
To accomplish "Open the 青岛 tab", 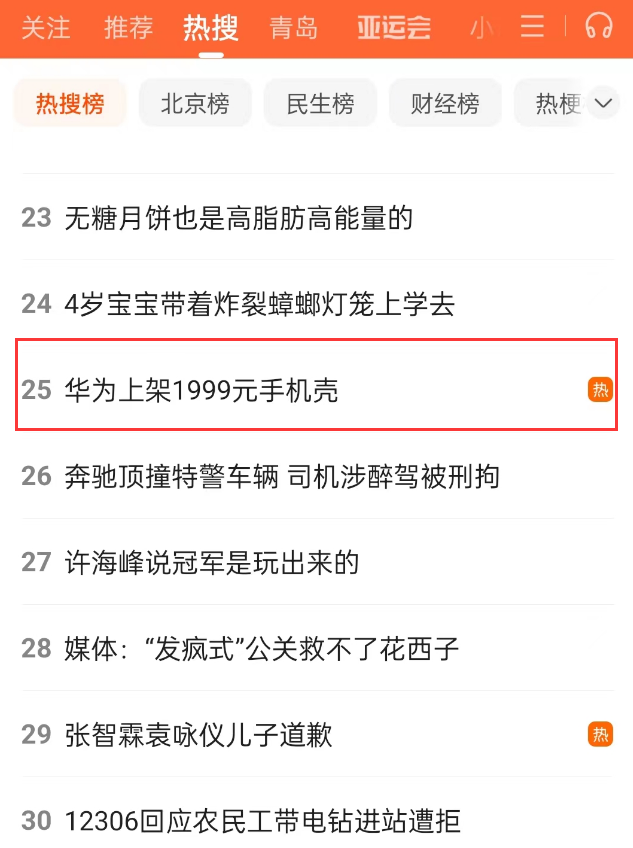I will click(x=294, y=27).
